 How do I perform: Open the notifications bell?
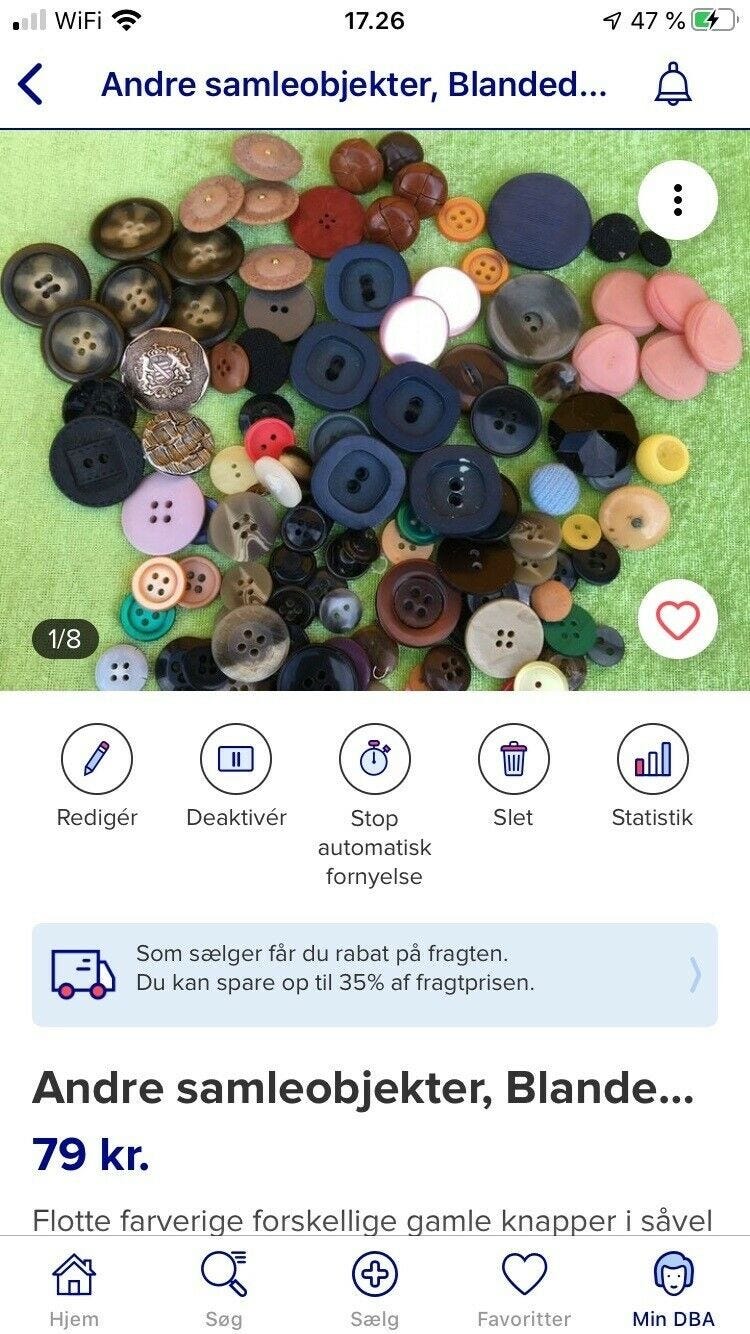[673, 84]
